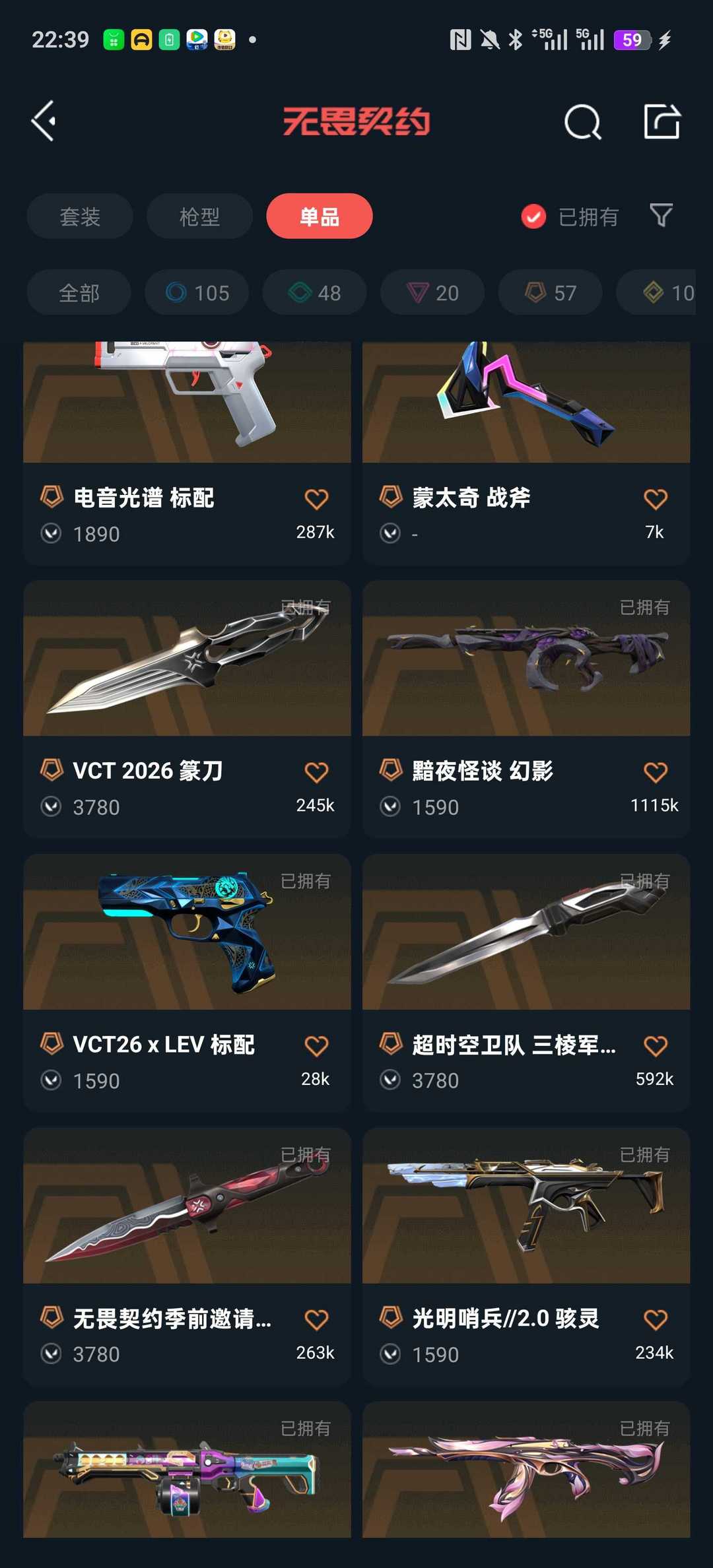The image size is (713, 1568).
Task: Open the 光明哨兵//2.0 骇灵 card
Action: (526, 1257)
